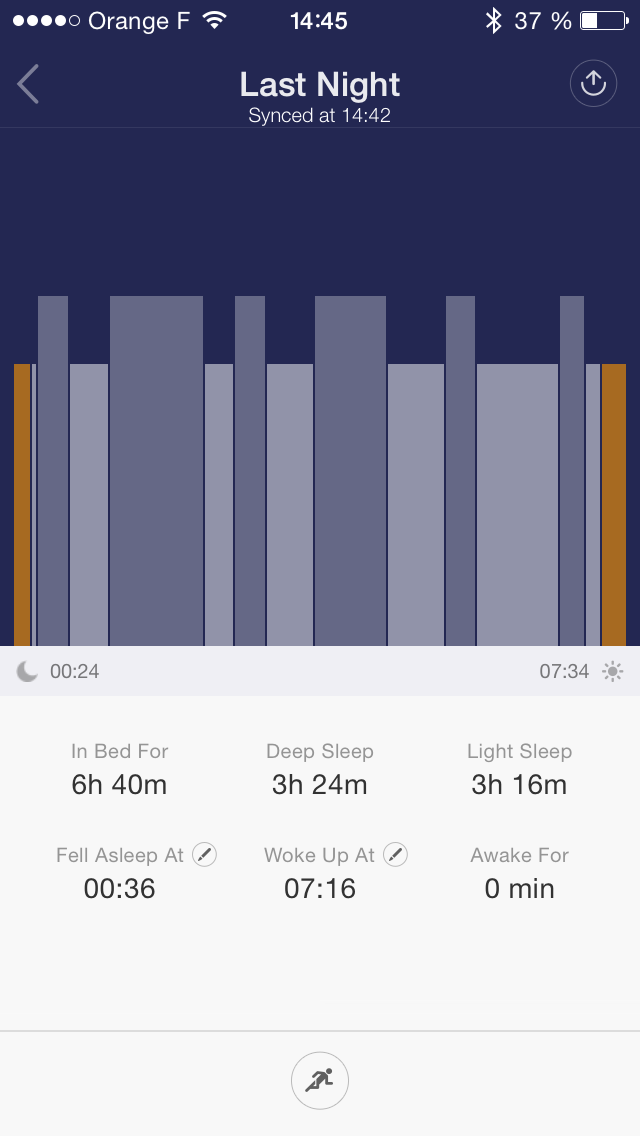
Task: Edit the Woke Up At time
Action: (396, 855)
